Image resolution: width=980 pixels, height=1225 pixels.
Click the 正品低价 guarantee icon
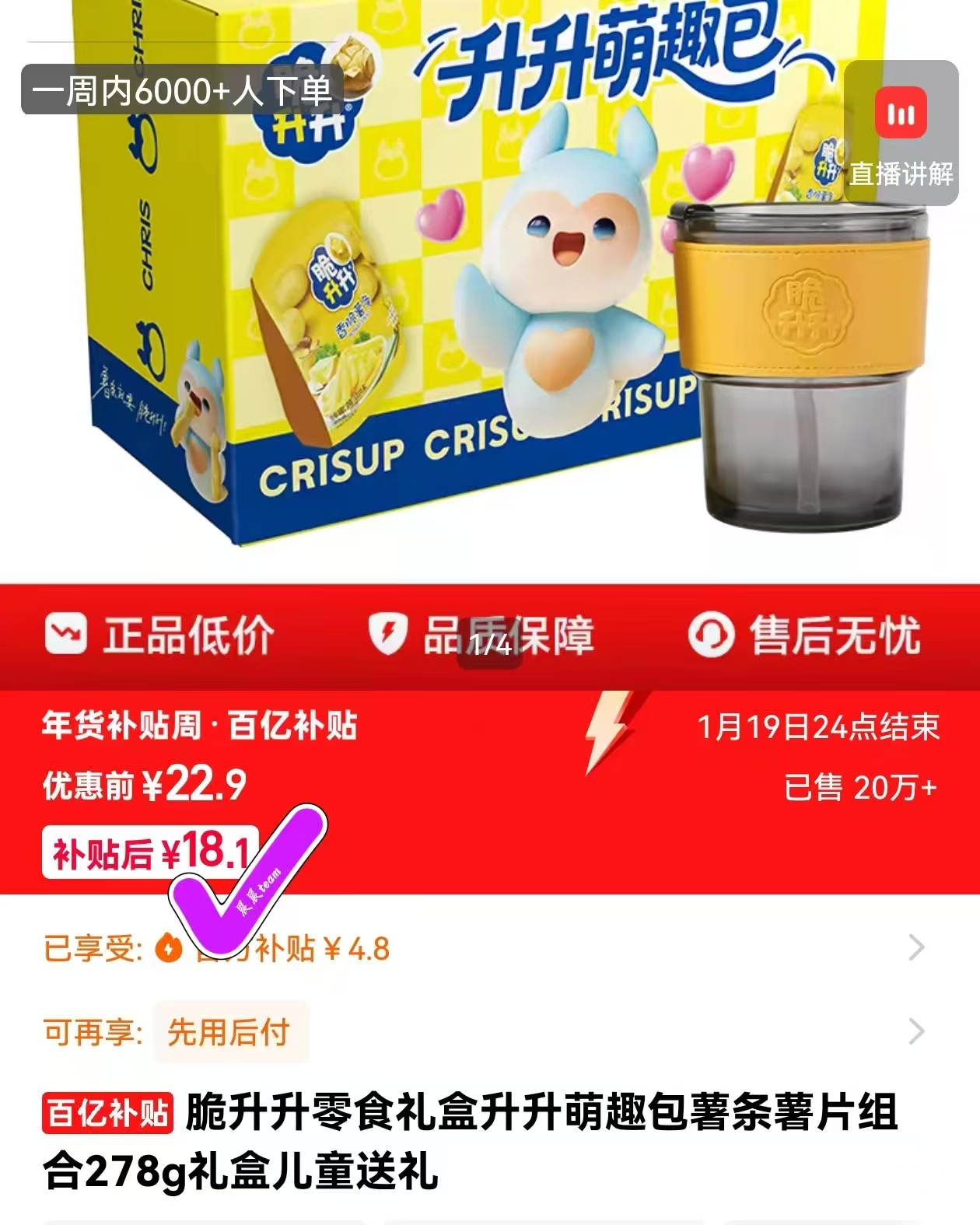pos(65,634)
